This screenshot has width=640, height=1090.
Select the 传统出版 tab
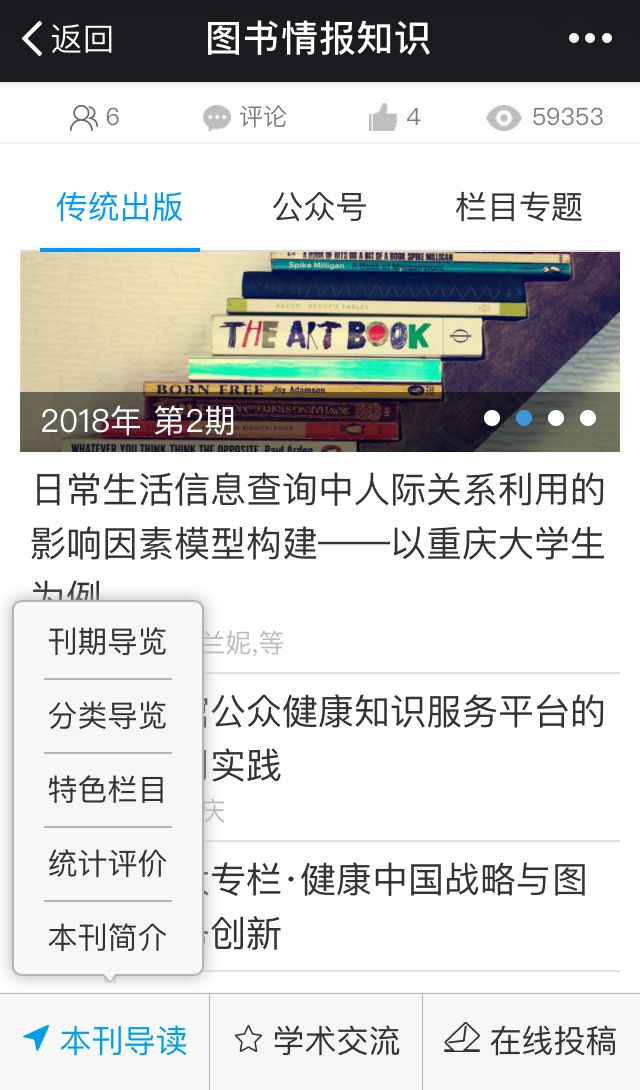coord(120,207)
